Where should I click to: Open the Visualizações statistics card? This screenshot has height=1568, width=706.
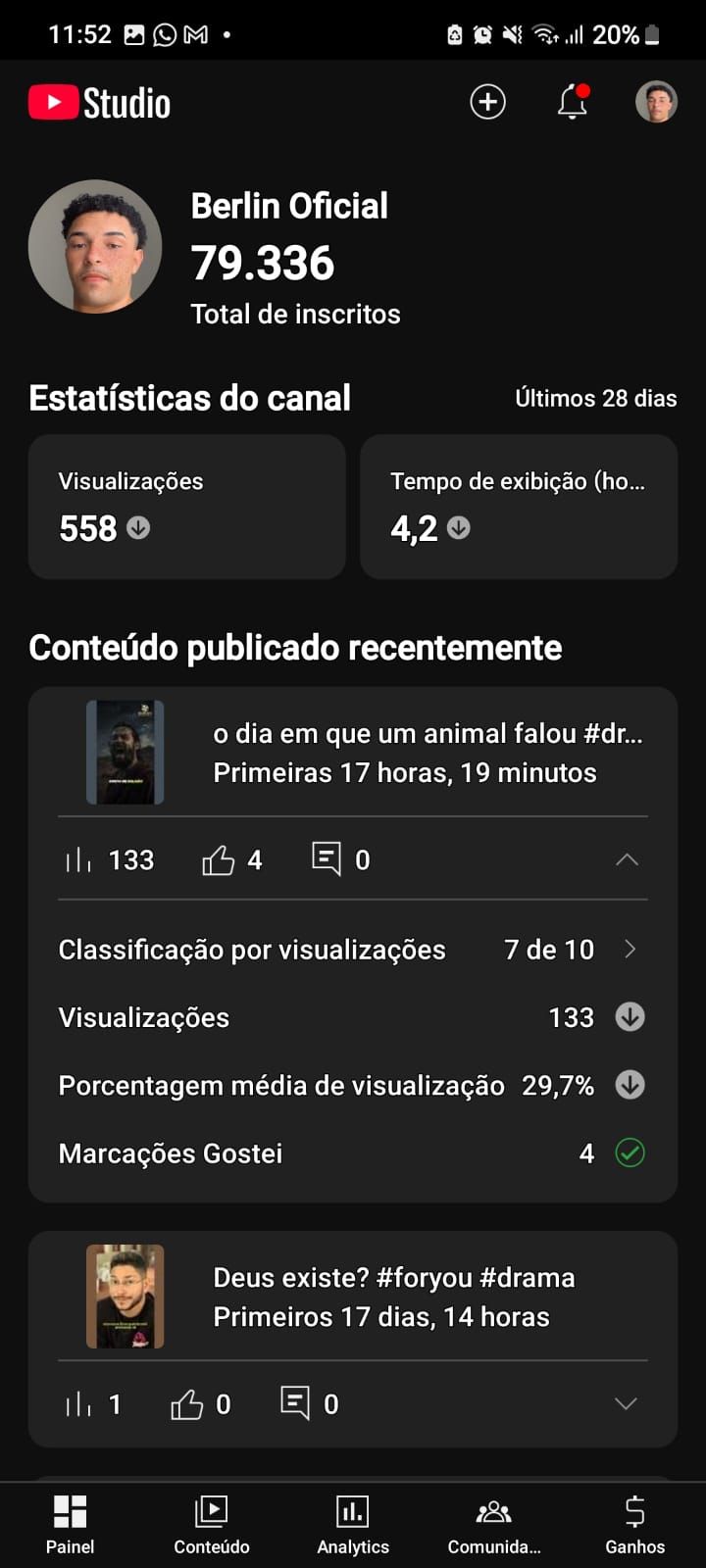[186, 507]
